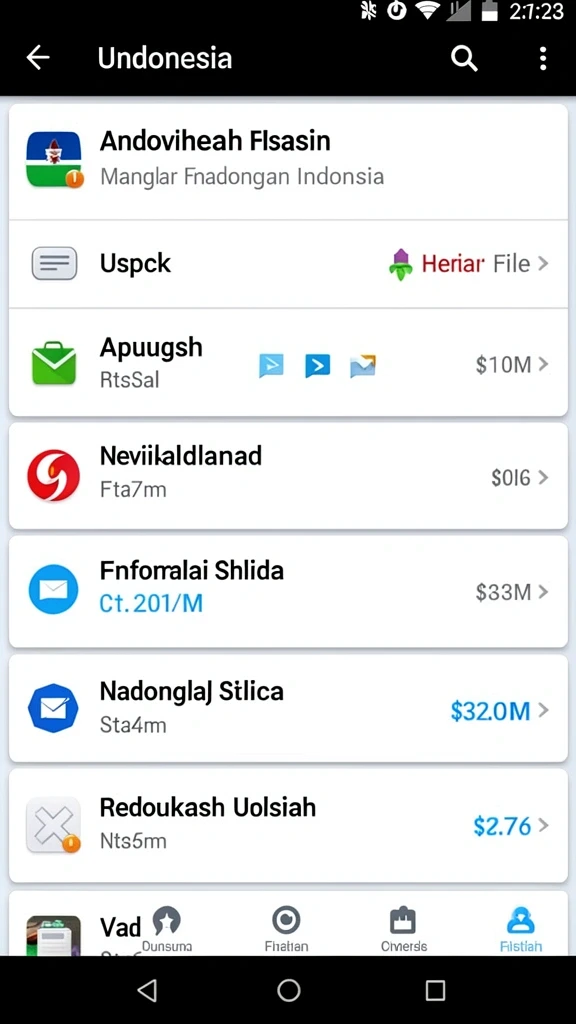Open search in the app bar
Image resolution: width=576 pixels, height=1024 pixels.
pos(464,59)
